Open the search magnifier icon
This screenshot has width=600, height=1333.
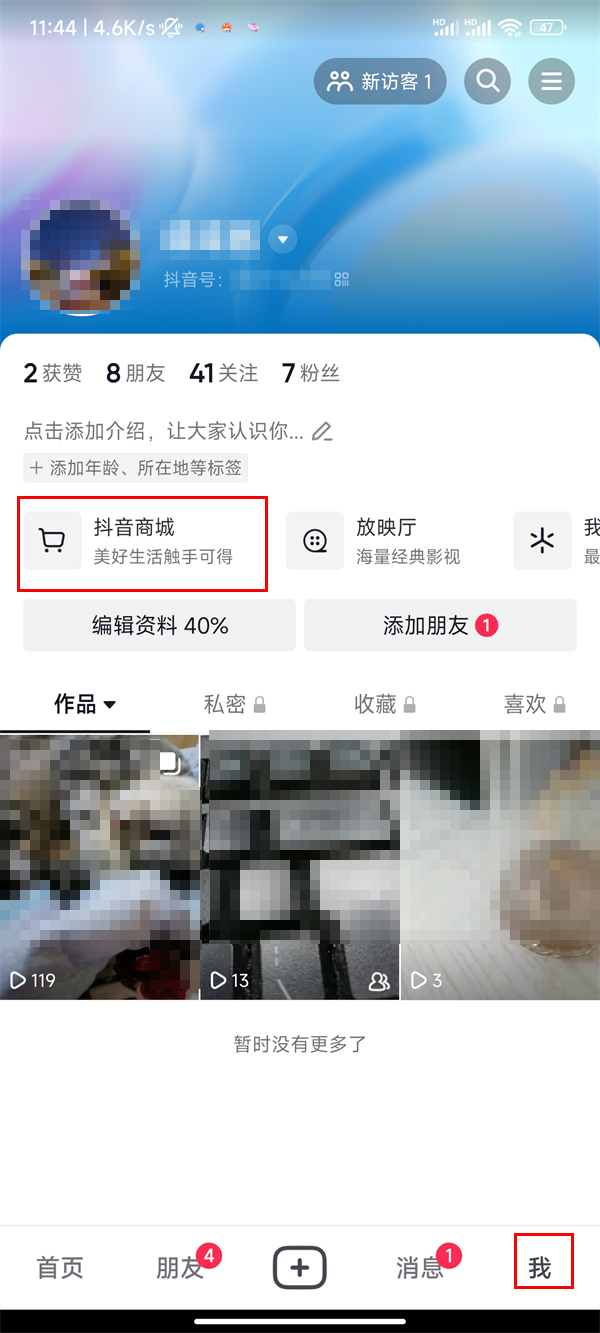point(488,82)
